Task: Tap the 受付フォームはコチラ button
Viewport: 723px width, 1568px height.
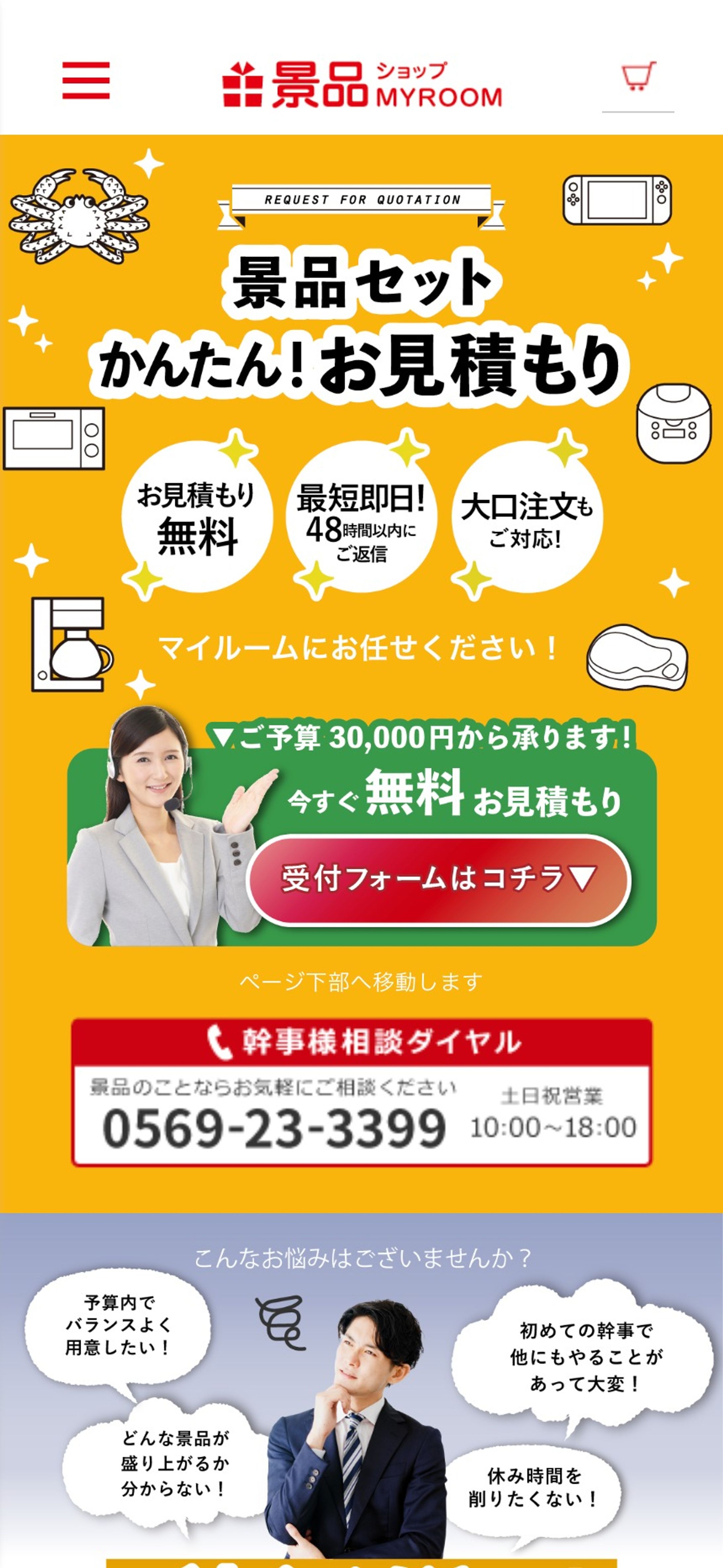Action: pyautogui.click(x=438, y=880)
